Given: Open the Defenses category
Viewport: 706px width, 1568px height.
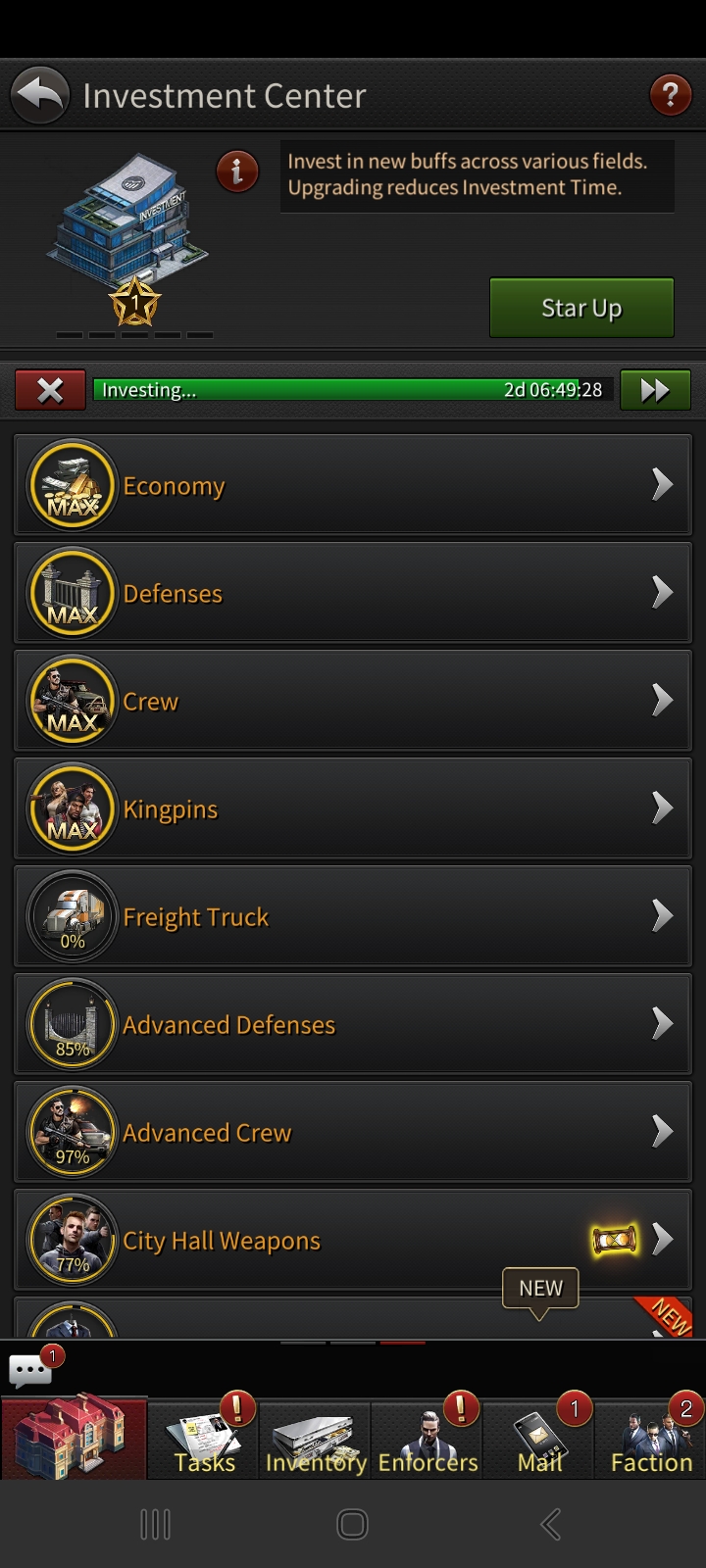Looking at the screenshot, I should point(353,593).
